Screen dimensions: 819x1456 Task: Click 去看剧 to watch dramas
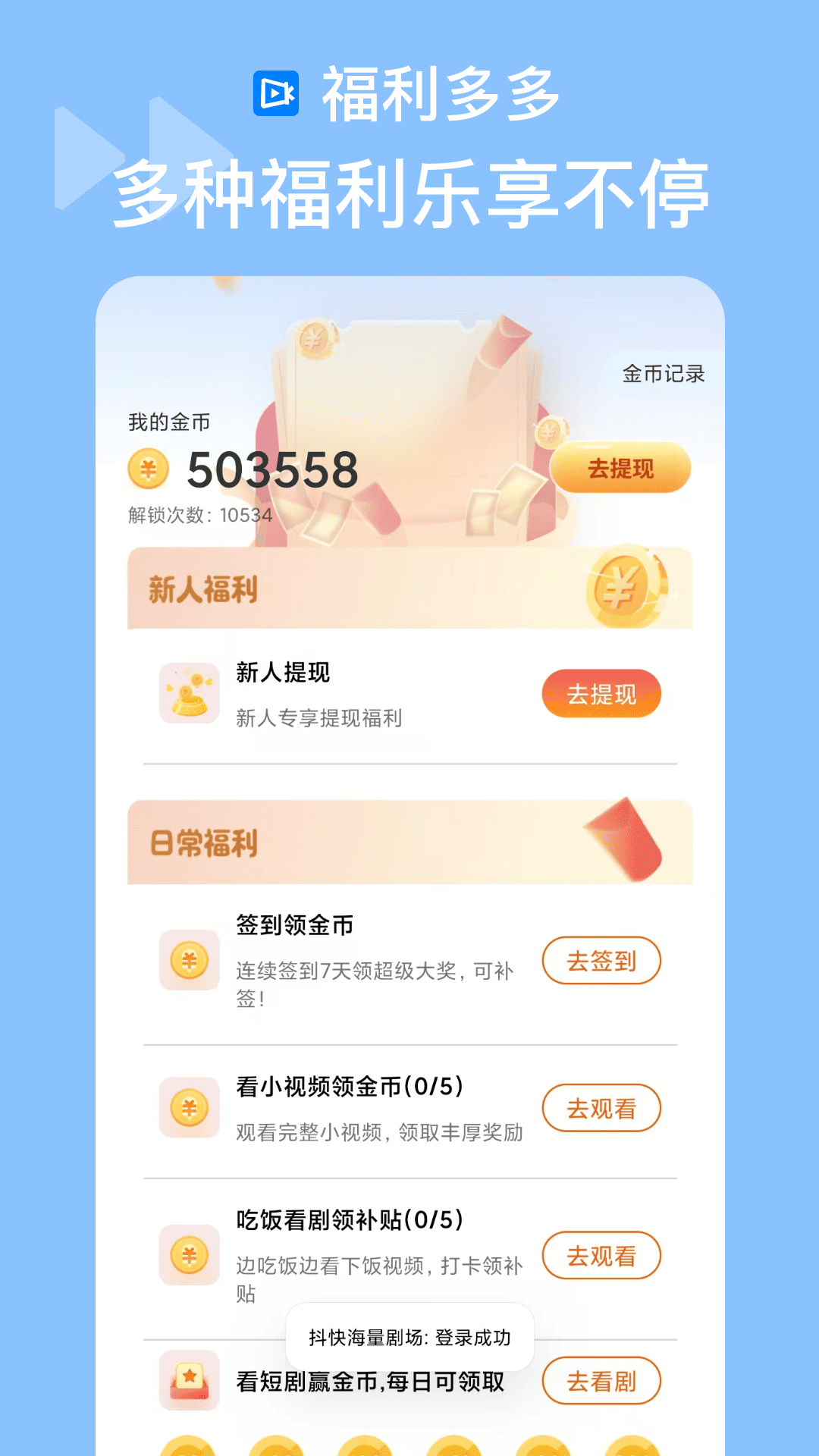pos(601,1380)
